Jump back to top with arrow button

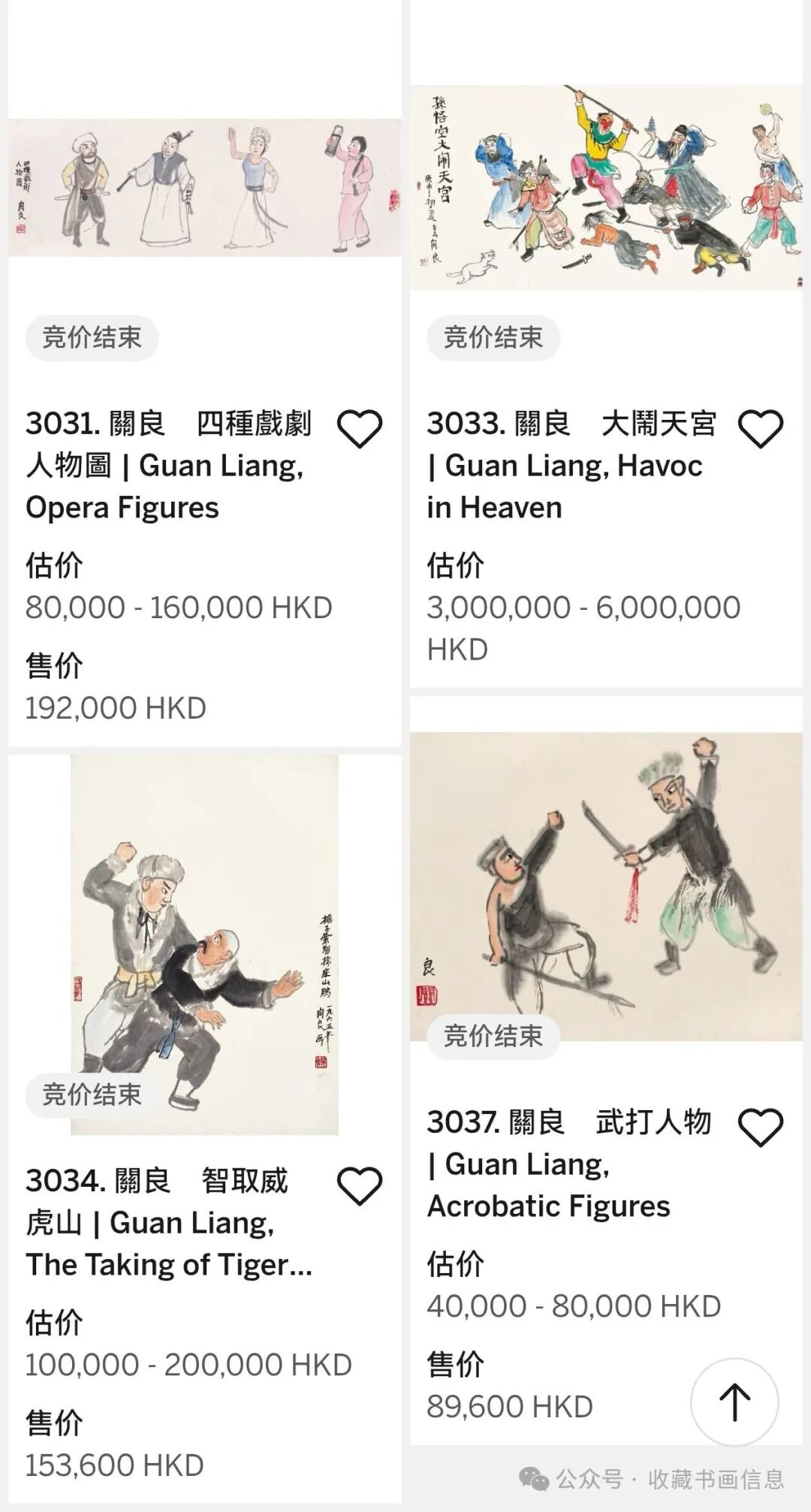735,1402
